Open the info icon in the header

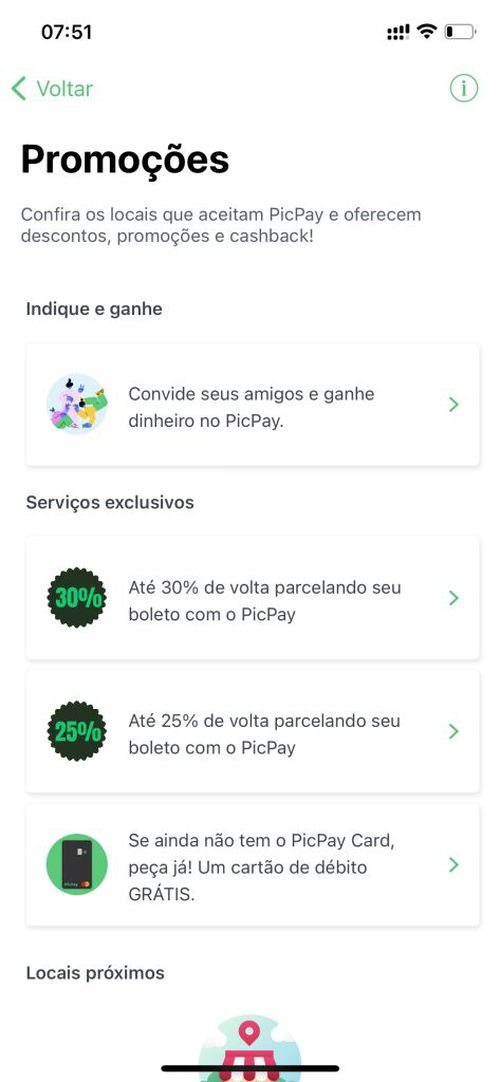pos(463,88)
